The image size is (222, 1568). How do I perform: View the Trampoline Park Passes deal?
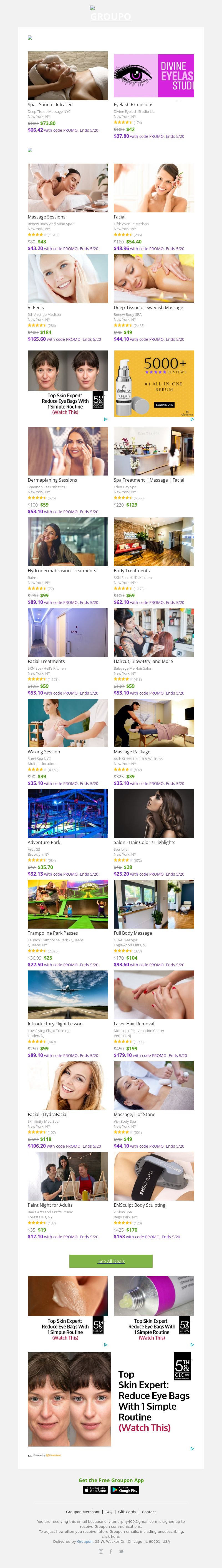point(68,904)
